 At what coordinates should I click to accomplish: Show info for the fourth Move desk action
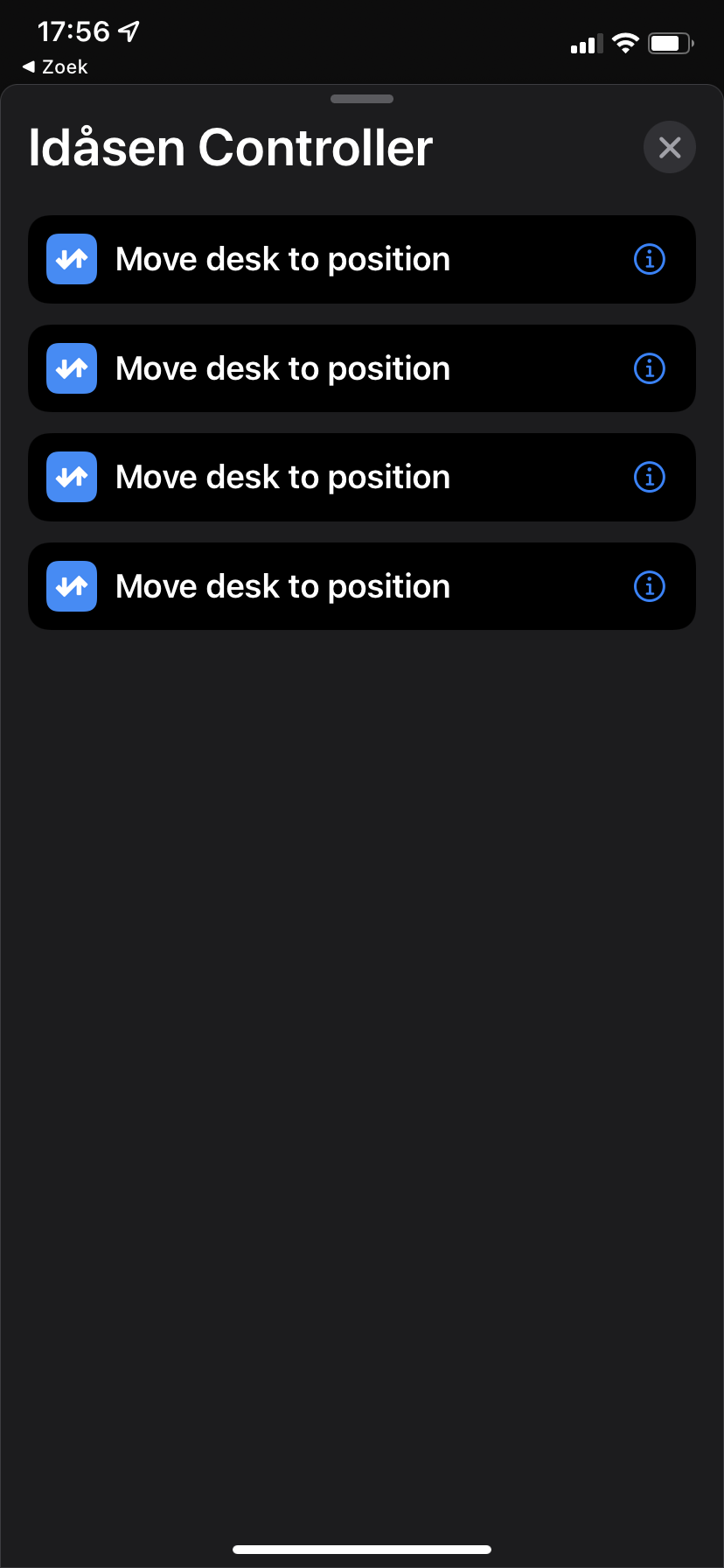[x=649, y=586]
